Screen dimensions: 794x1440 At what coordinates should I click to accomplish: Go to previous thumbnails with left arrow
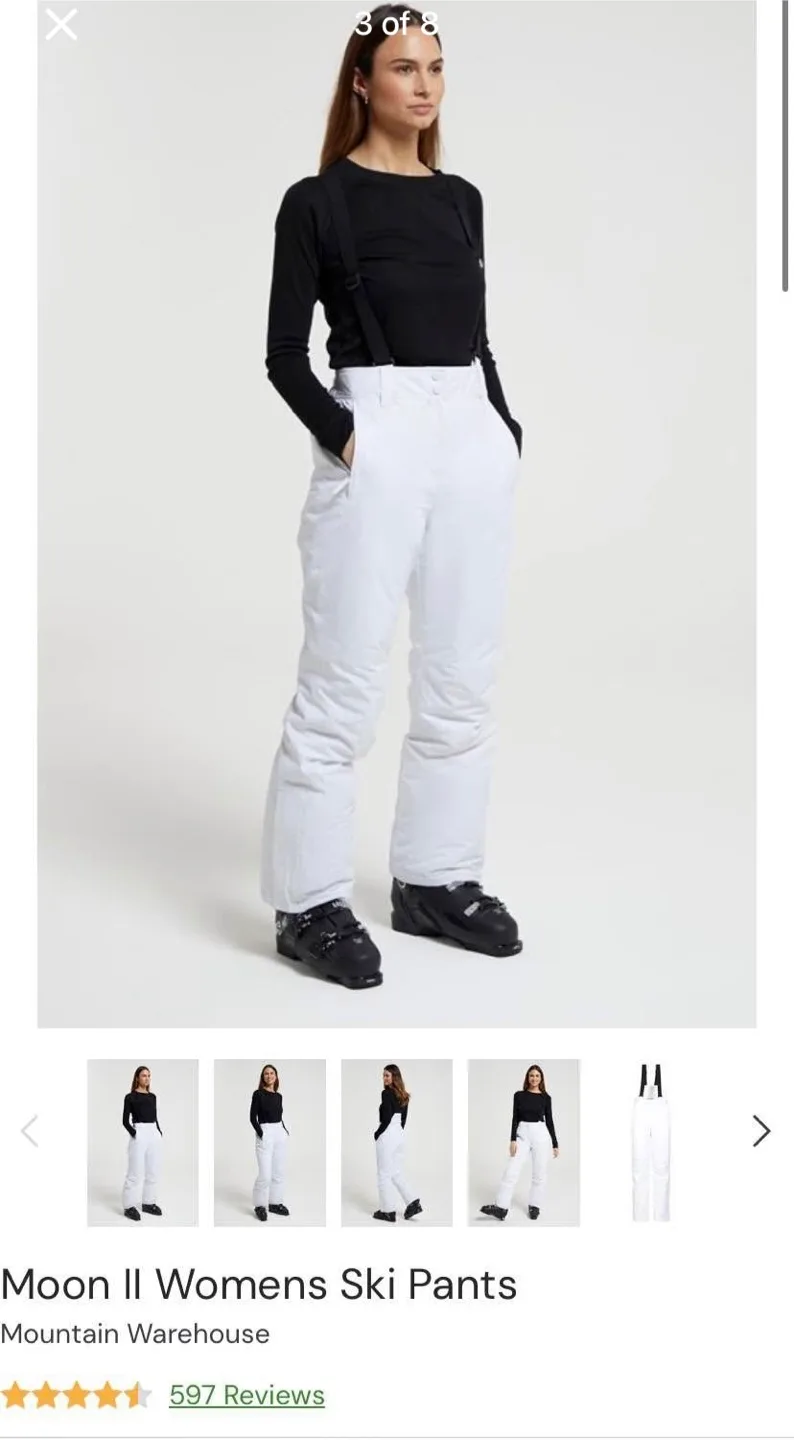tap(30, 1131)
